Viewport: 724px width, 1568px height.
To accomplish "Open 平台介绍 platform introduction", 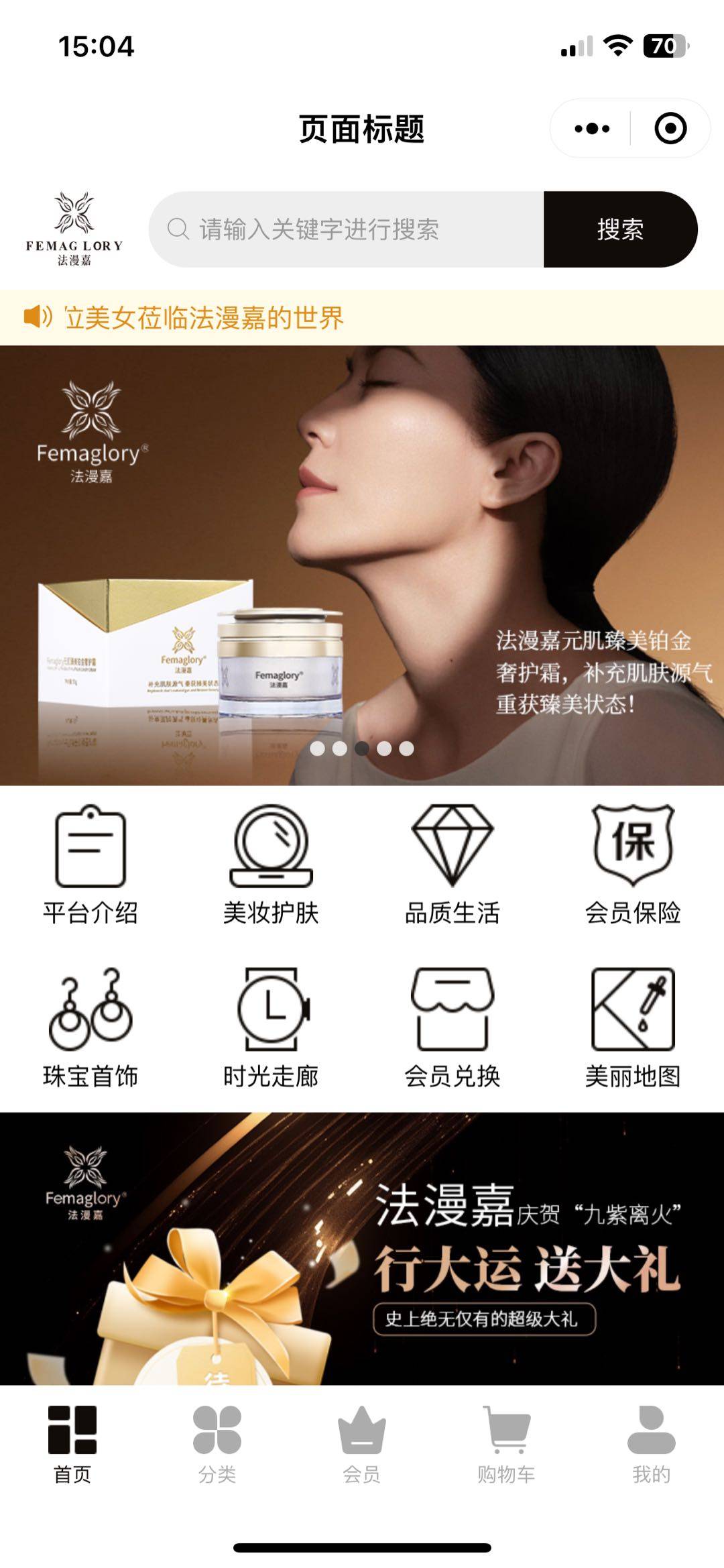I will tap(90, 864).
